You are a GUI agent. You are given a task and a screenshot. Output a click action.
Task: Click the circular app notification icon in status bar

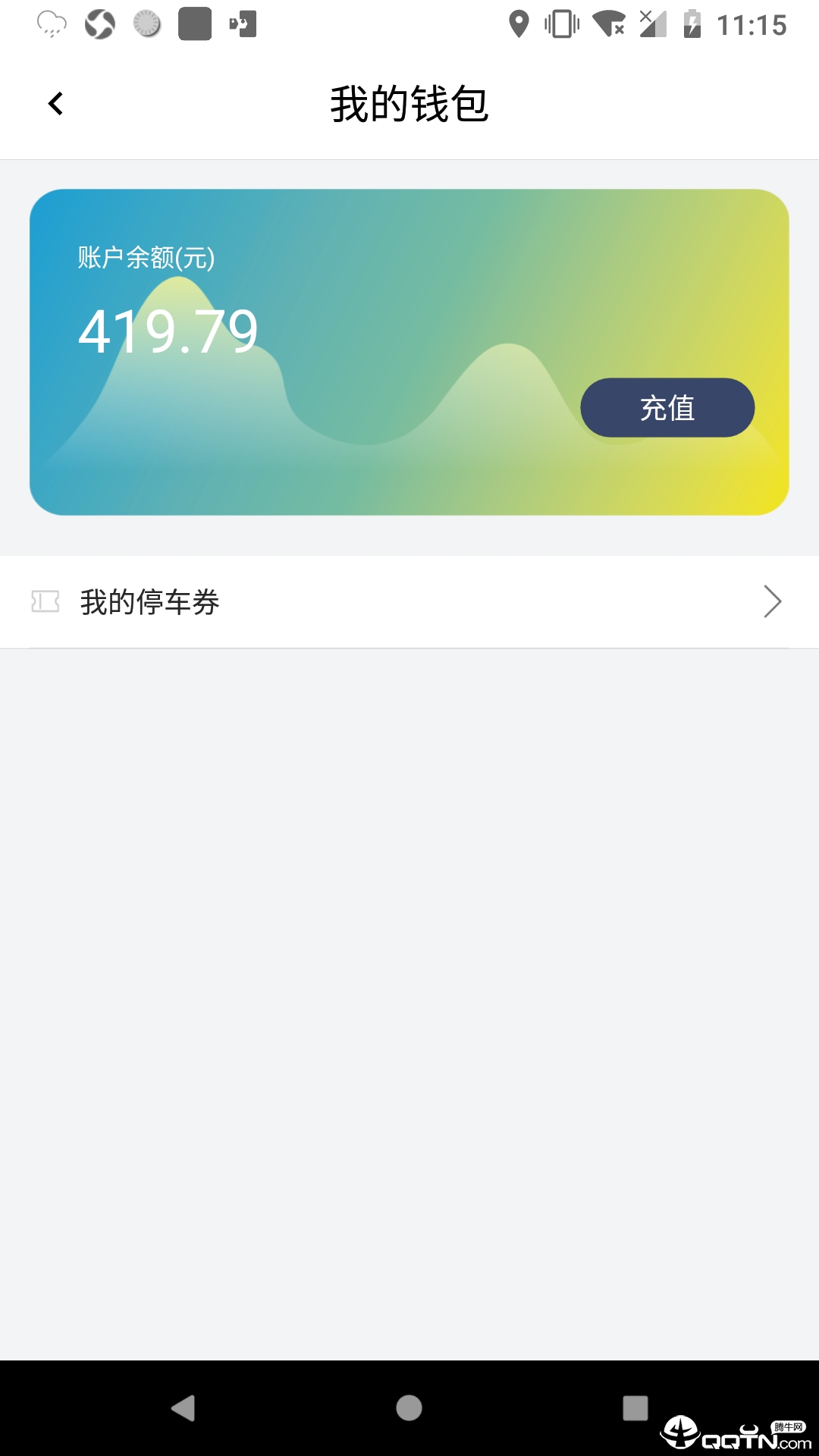pos(98,25)
